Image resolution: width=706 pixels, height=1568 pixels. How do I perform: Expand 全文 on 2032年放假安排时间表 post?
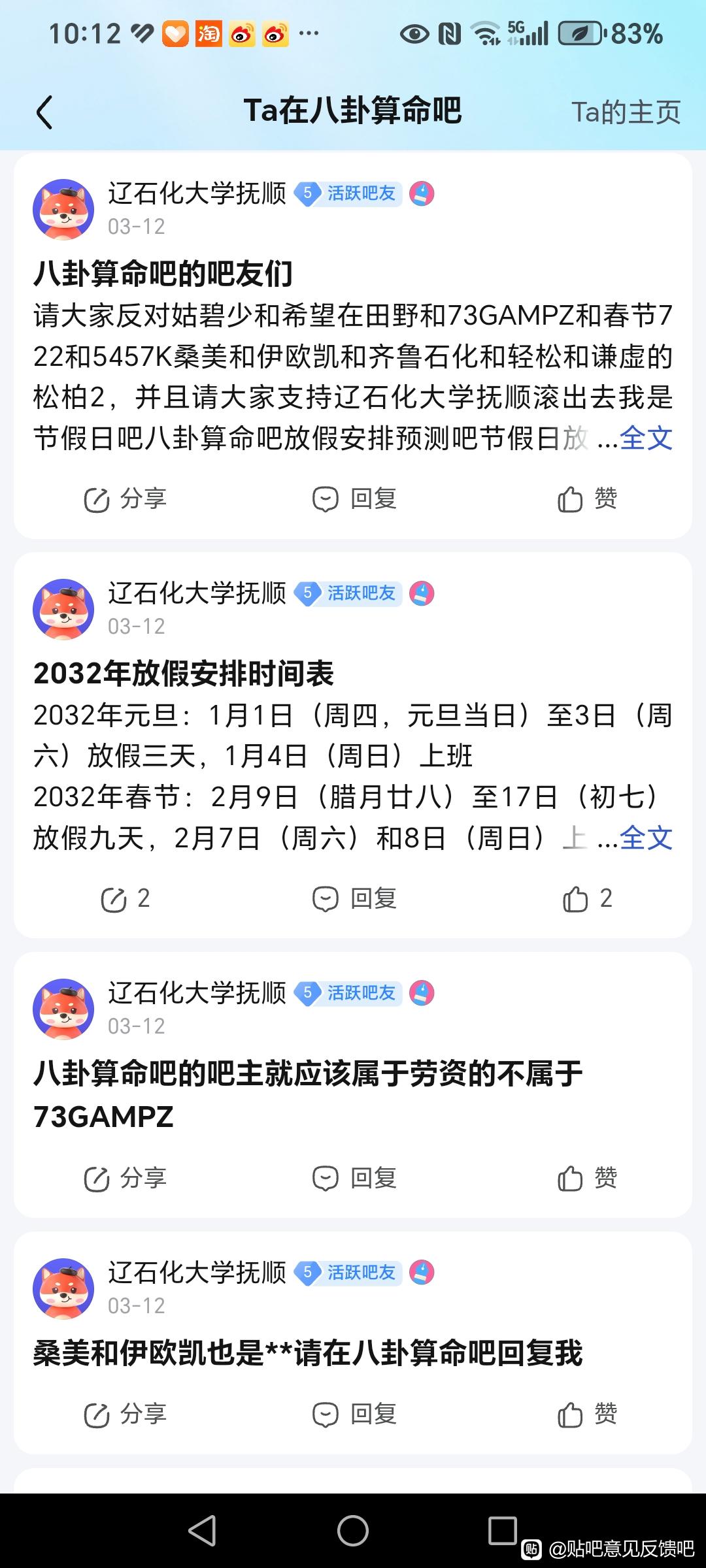[646, 838]
